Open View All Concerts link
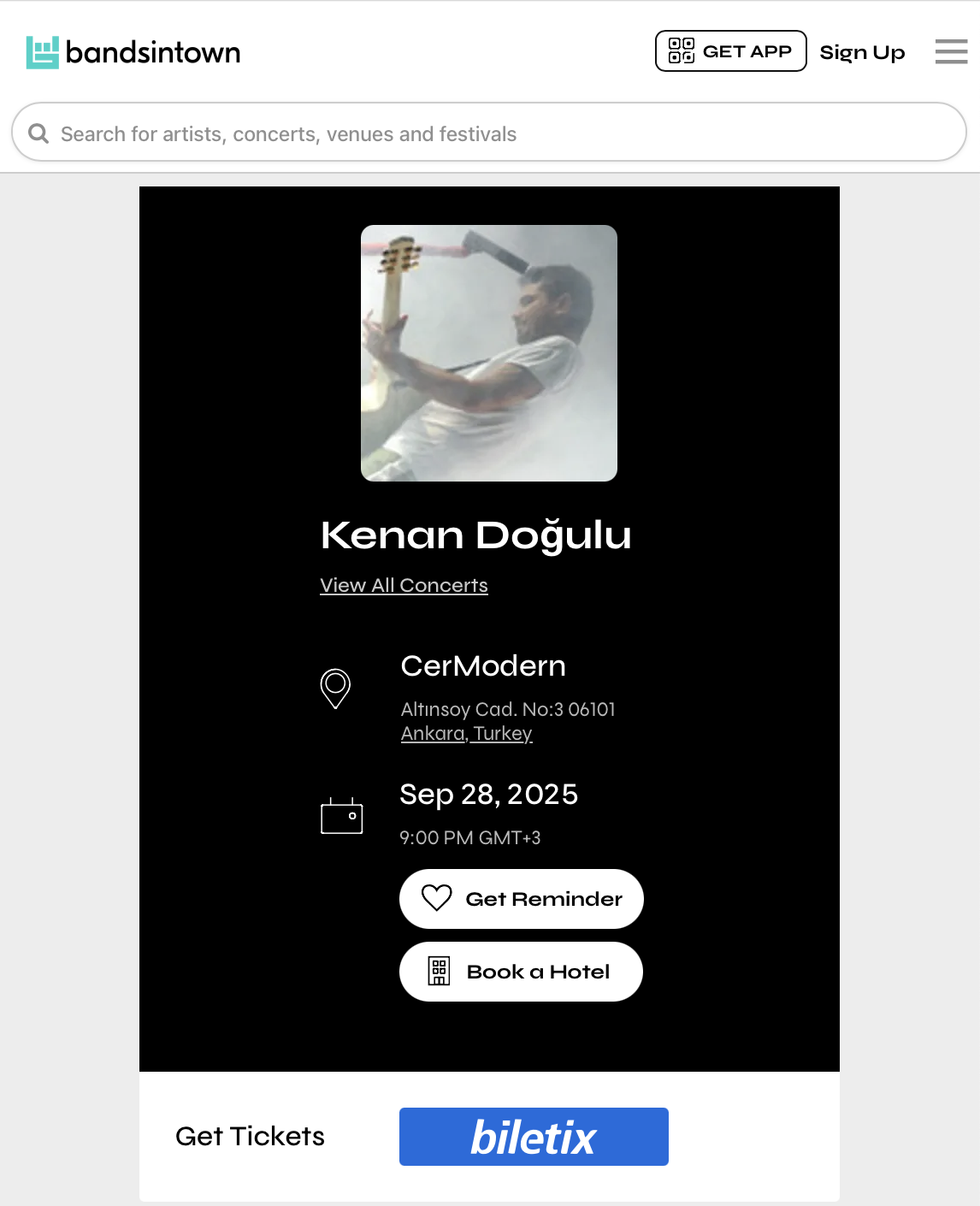Image resolution: width=980 pixels, height=1206 pixels. 404,585
